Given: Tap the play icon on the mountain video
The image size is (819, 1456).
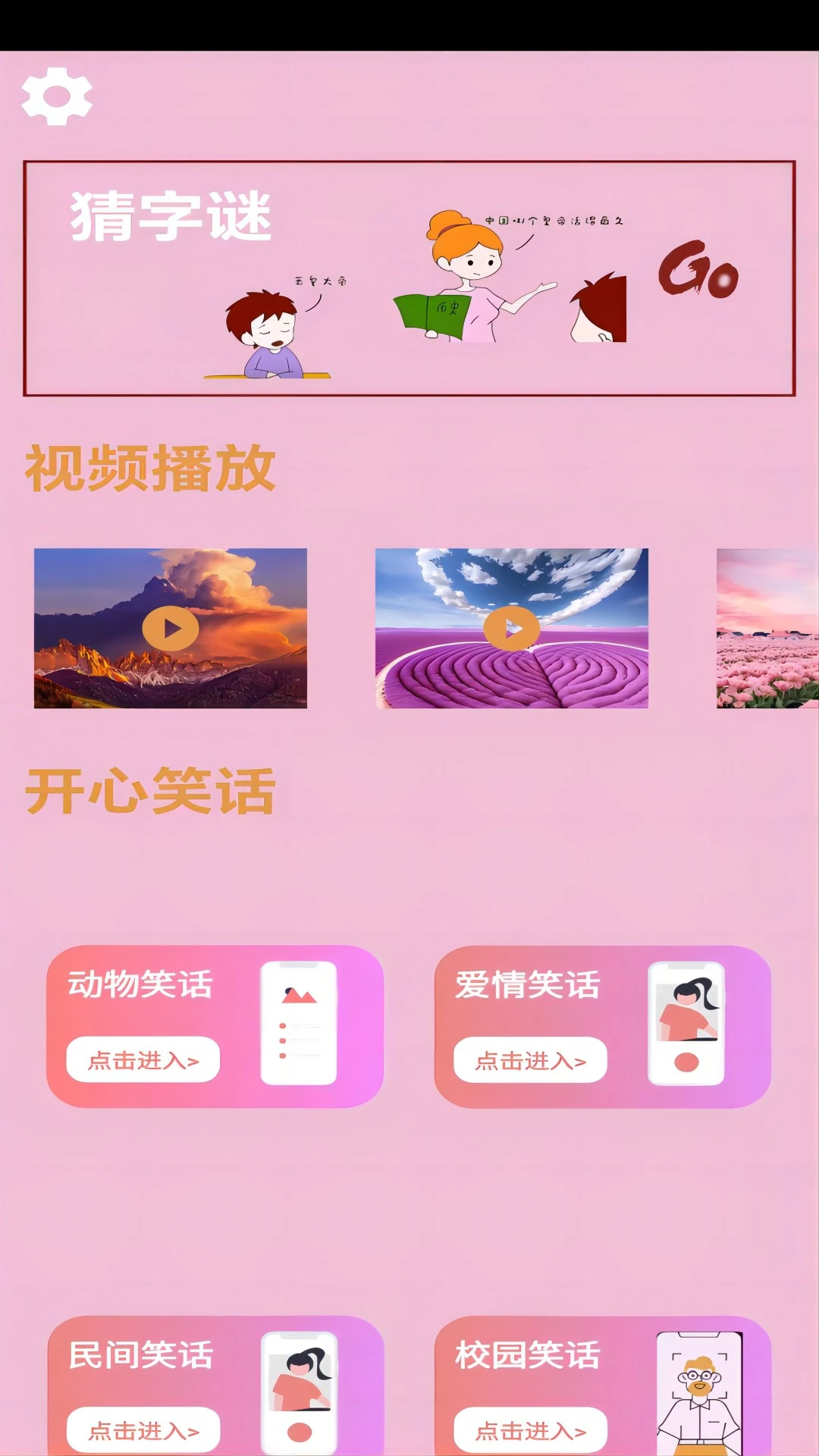Looking at the screenshot, I should pos(171,627).
